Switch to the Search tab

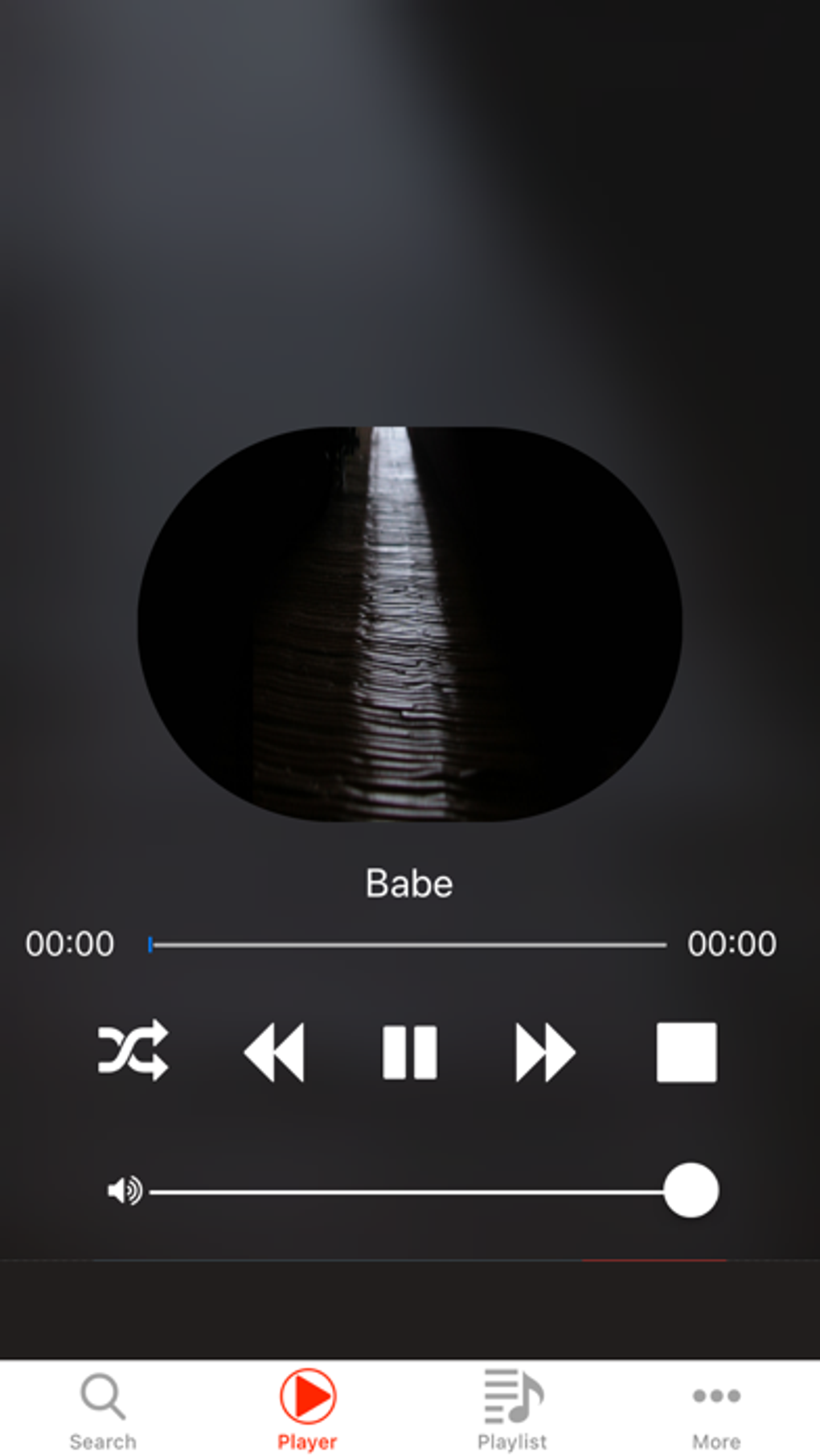pyautogui.click(x=103, y=1410)
